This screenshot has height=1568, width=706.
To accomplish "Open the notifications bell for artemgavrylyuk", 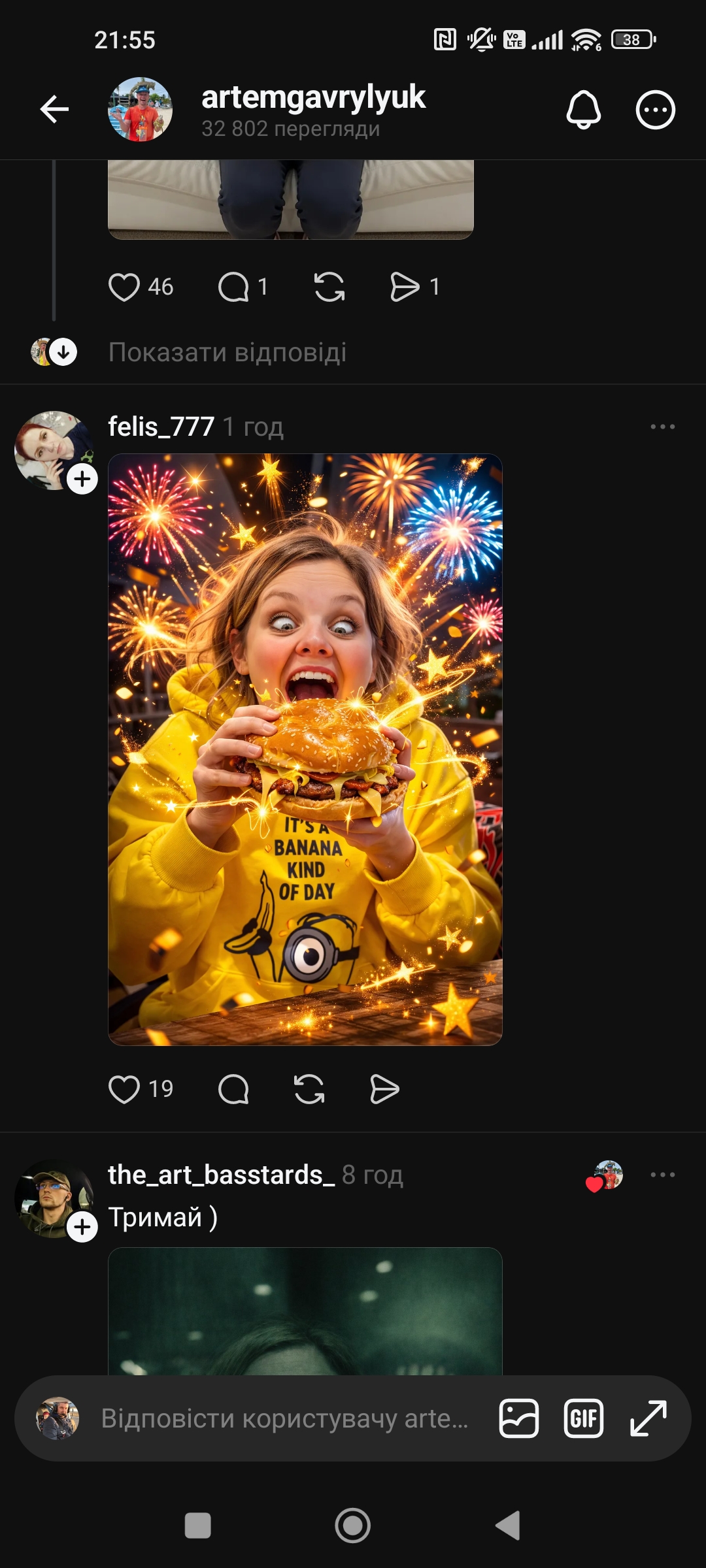I will click(x=583, y=109).
